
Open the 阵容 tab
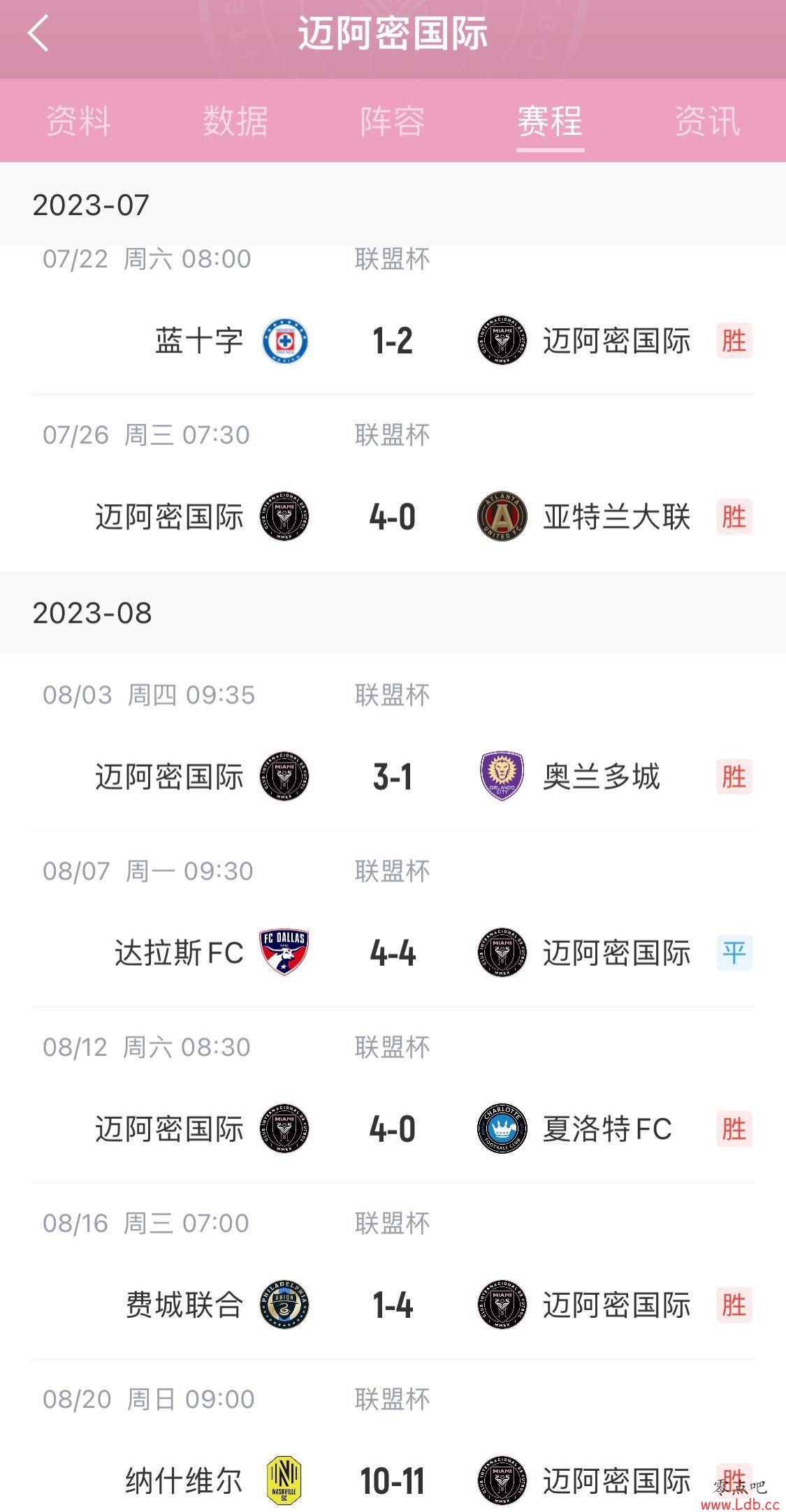[393, 121]
